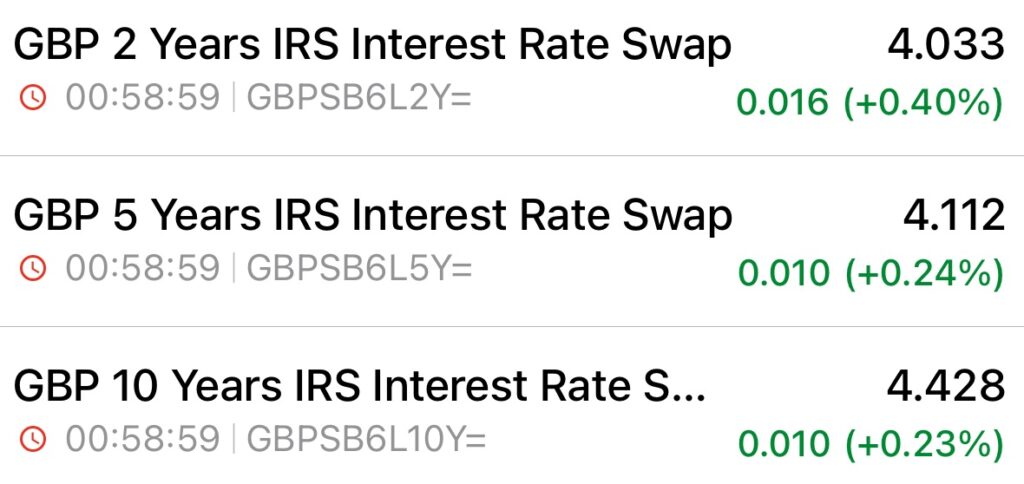The width and height of the screenshot is (1024, 484).
Task: View GBP 5 Years IRS swap details
Action: click(374, 216)
